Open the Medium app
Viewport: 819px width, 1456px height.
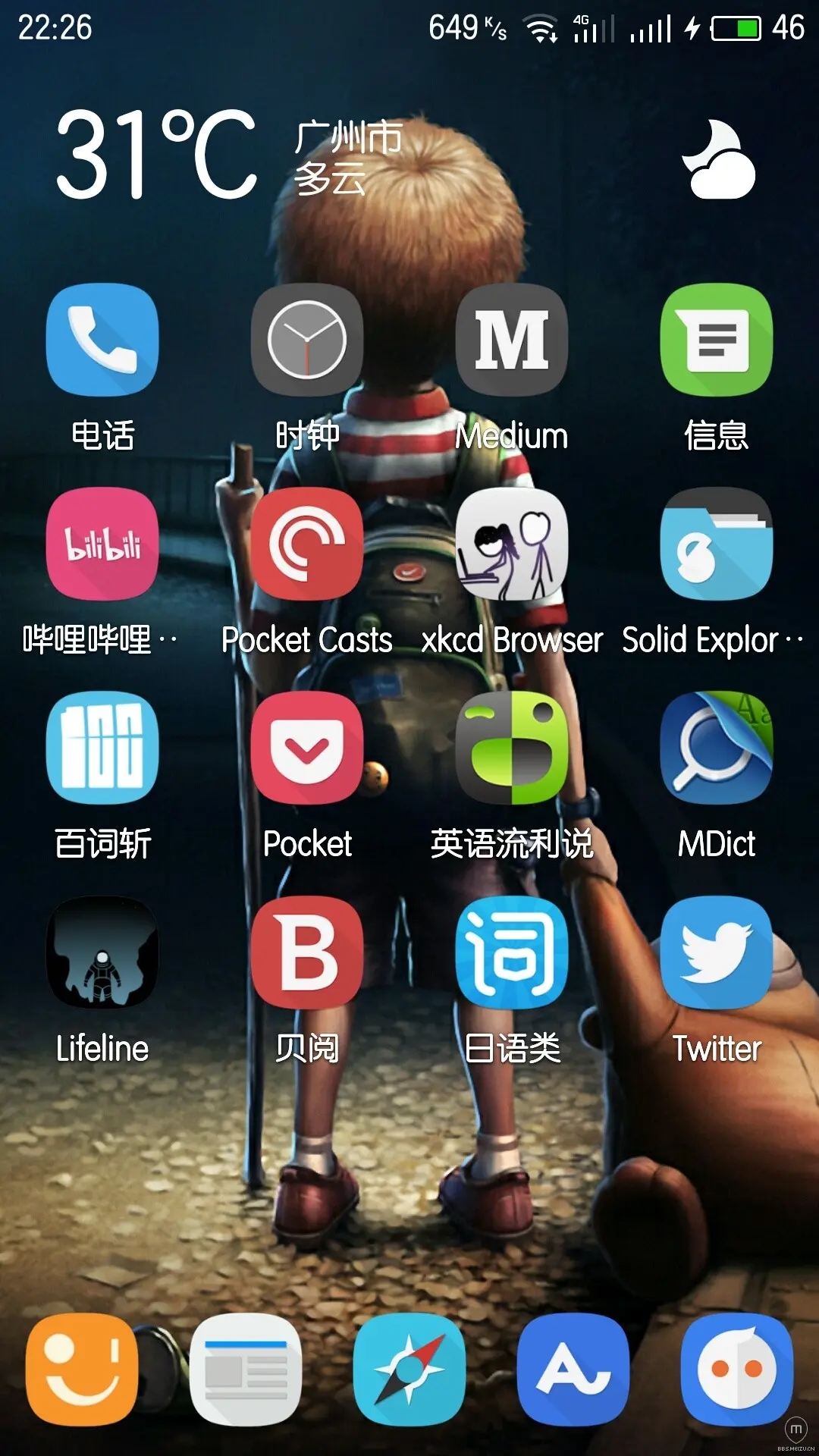pyautogui.click(x=512, y=340)
